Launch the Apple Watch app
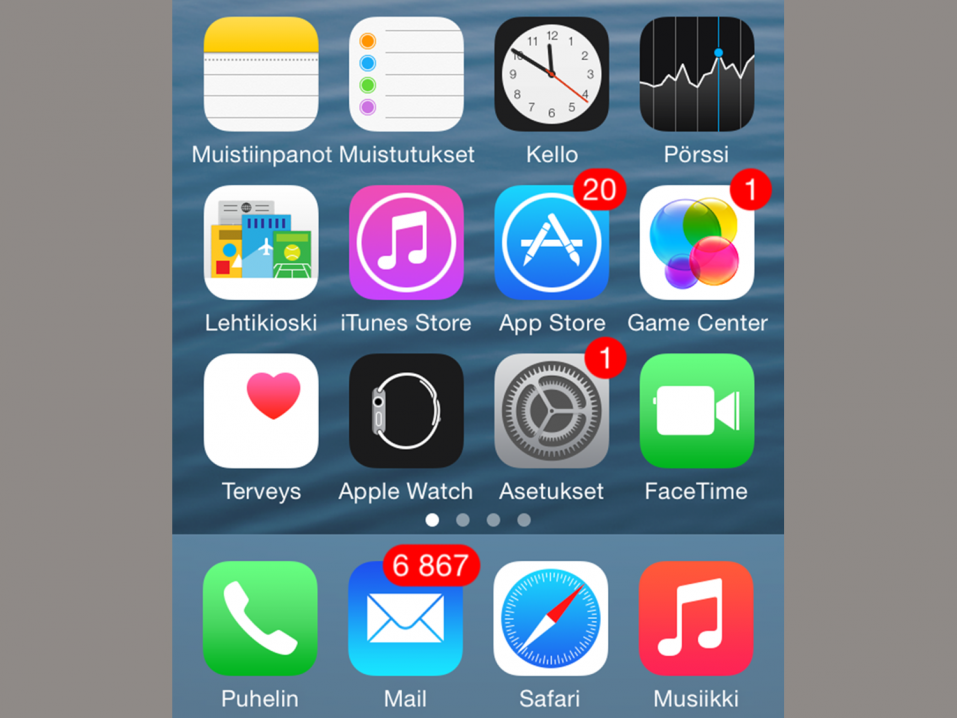Image resolution: width=957 pixels, height=718 pixels. coord(406,411)
